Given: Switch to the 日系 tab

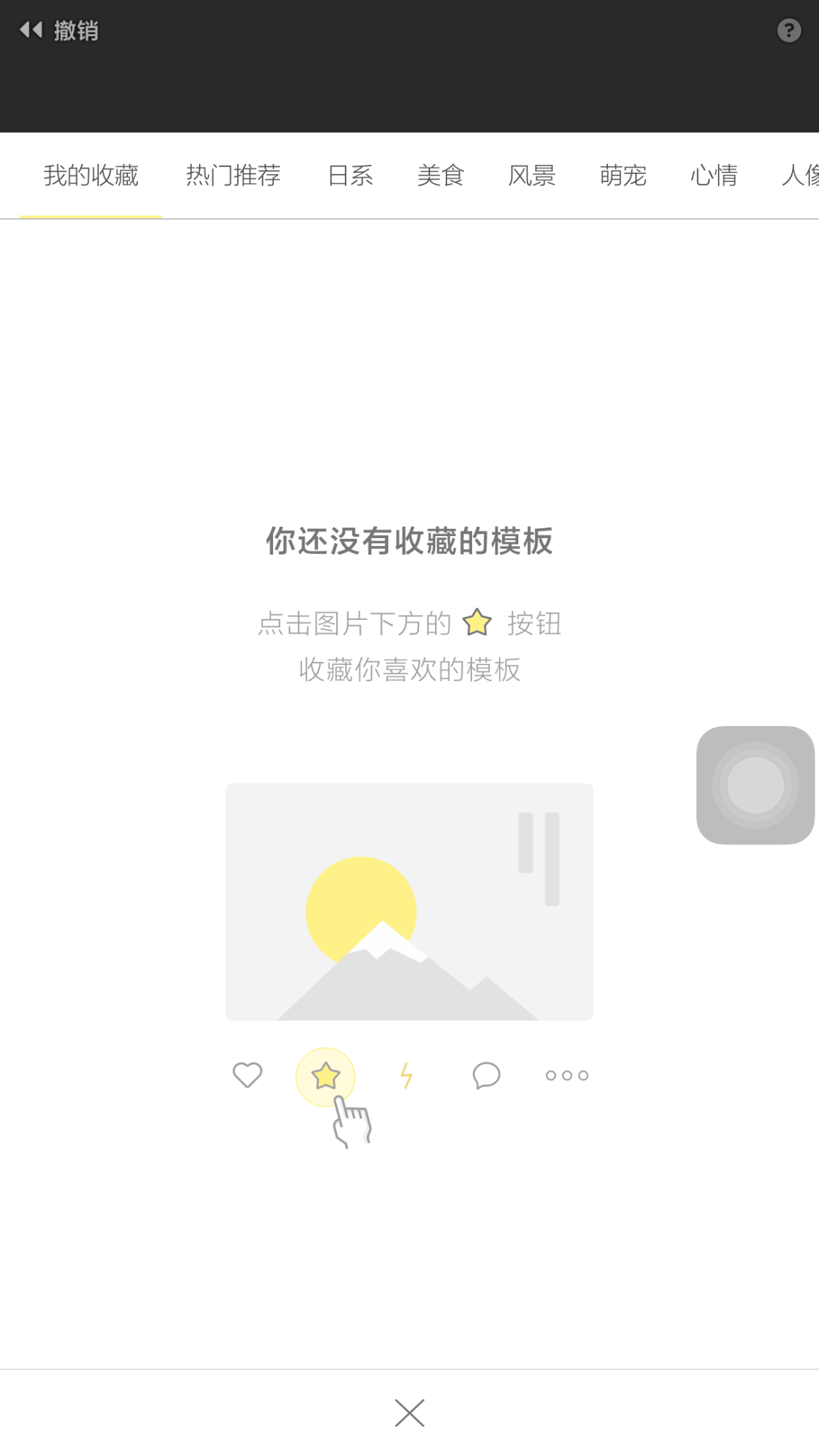Looking at the screenshot, I should pyautogui.click(x=350, y=176).
